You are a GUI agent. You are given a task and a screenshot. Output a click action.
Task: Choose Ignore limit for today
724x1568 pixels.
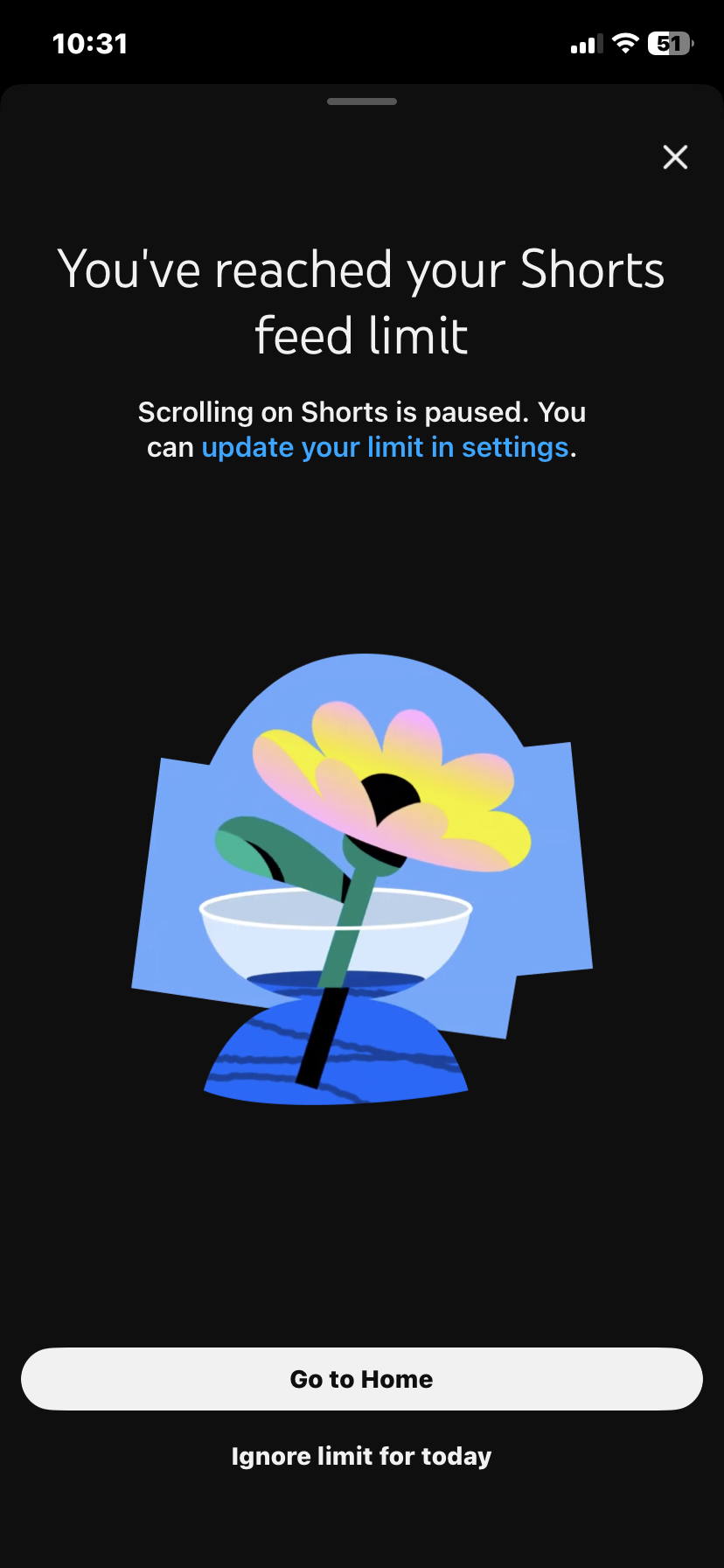click(362, 1456)
